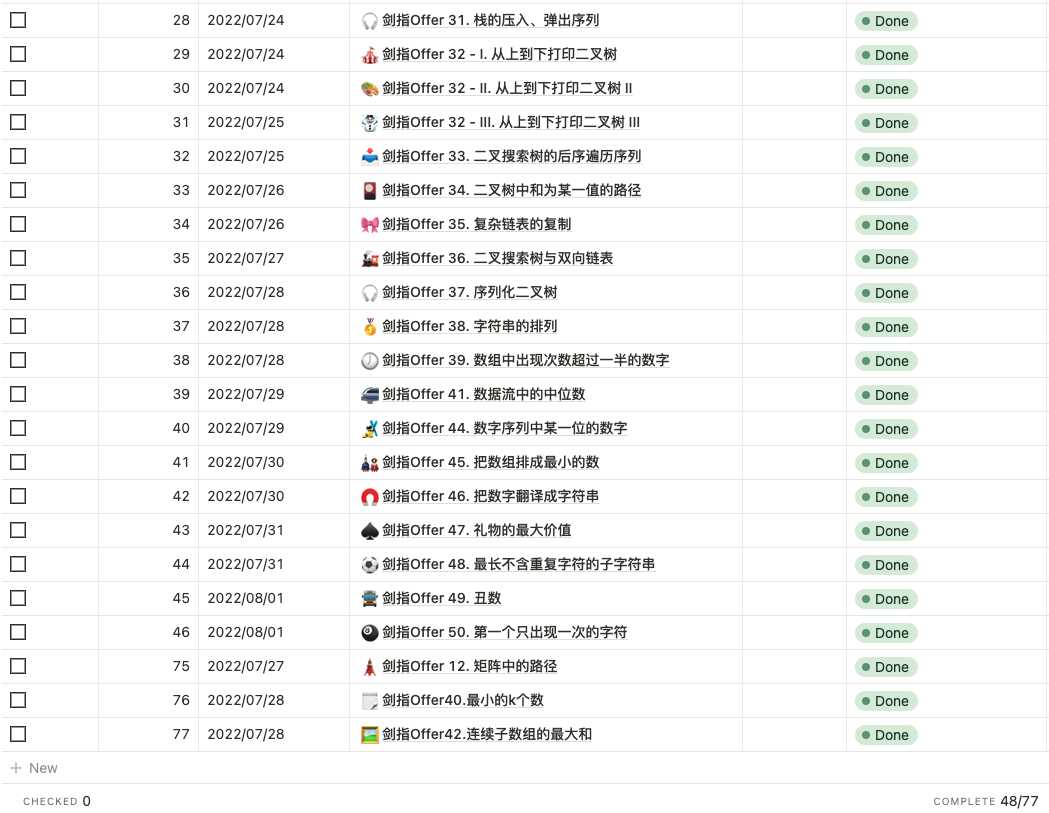Check the checkbox for row 28
The image size is (1049, 813).
pyautogui.click(x=18, y=20)
